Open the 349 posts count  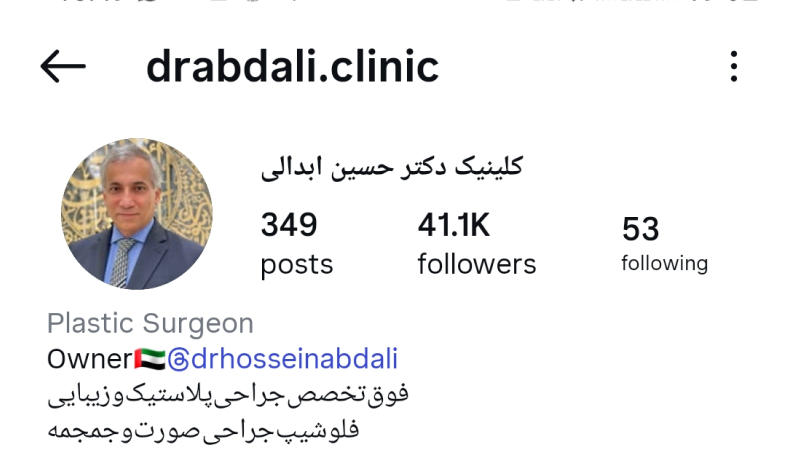click(x=296, y=243)
